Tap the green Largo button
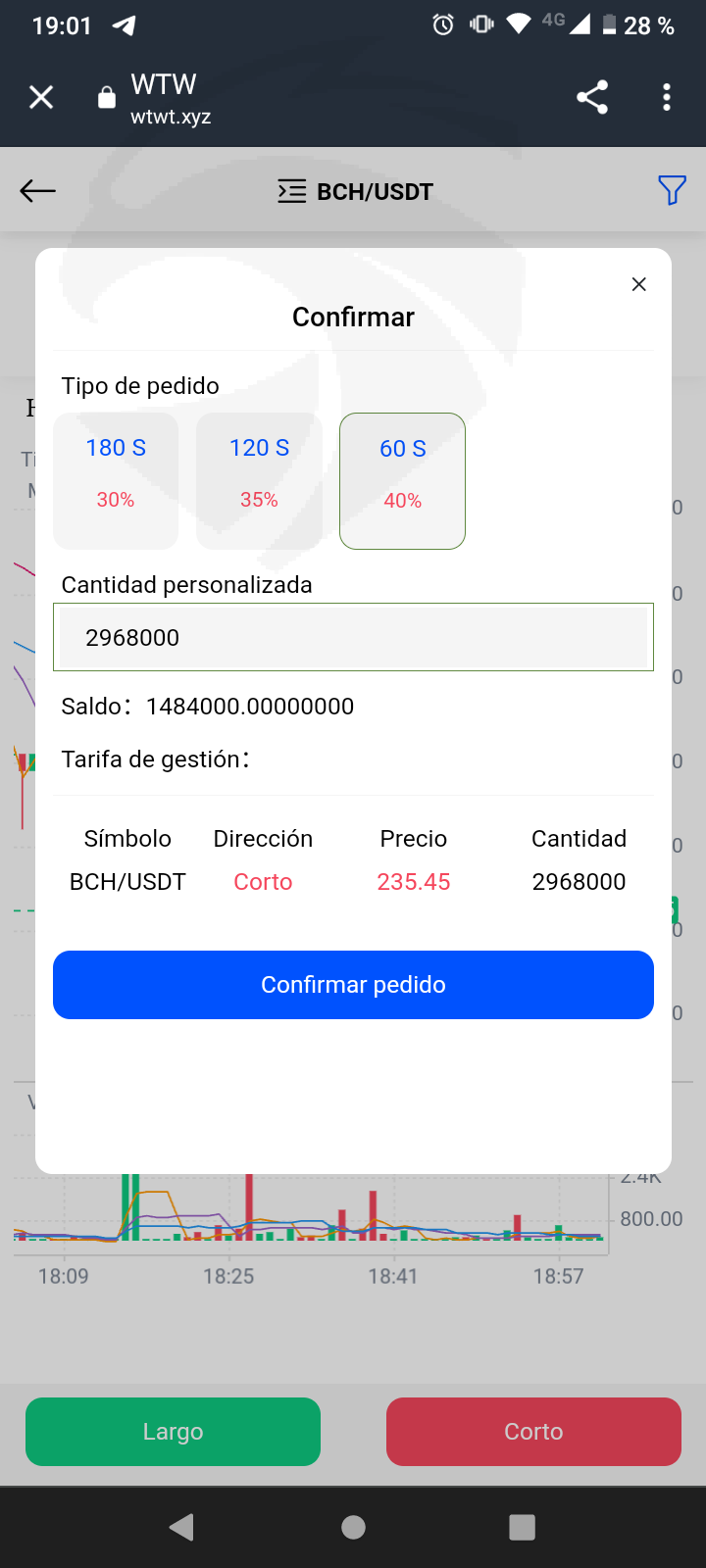706x1568 pixels. [x=173, y=1432]
